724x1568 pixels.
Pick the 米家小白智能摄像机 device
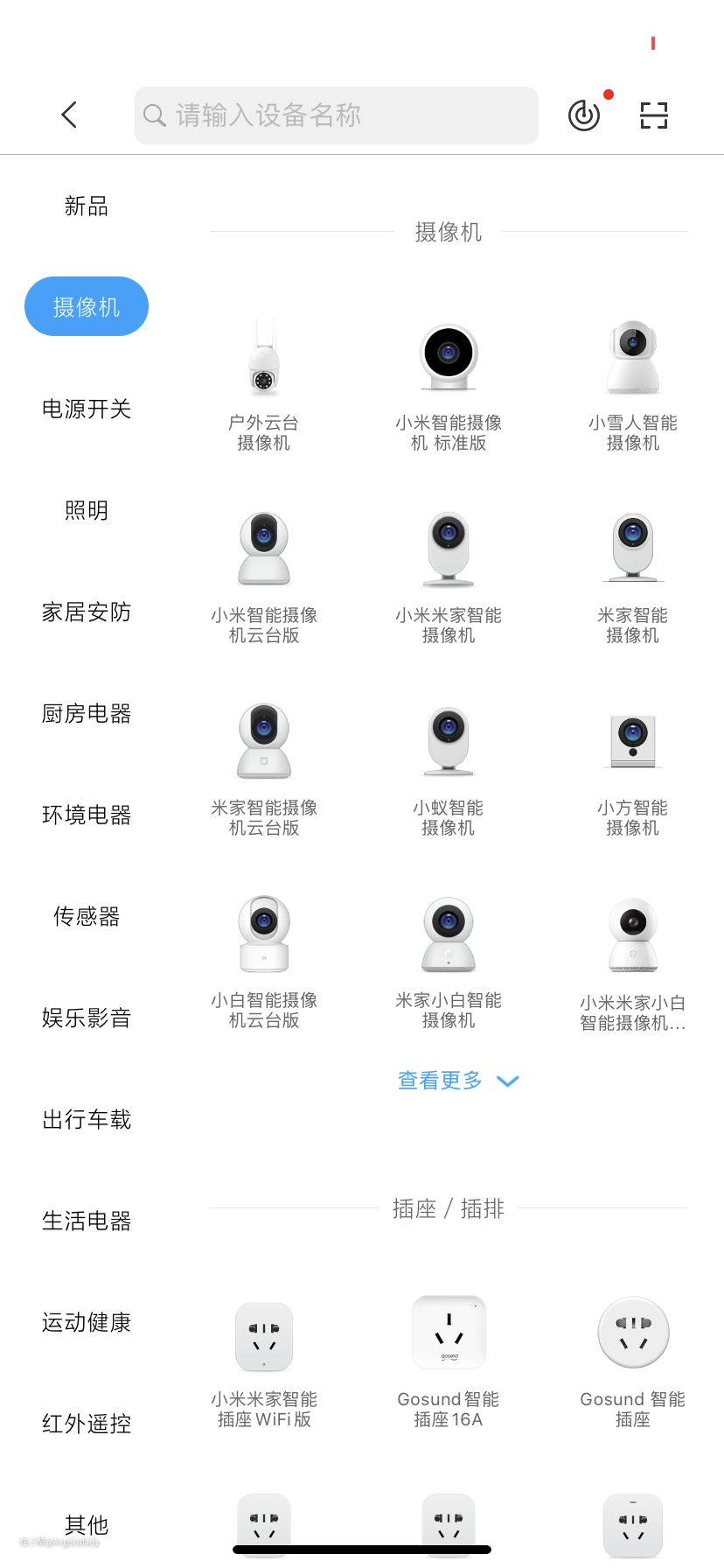448,962
